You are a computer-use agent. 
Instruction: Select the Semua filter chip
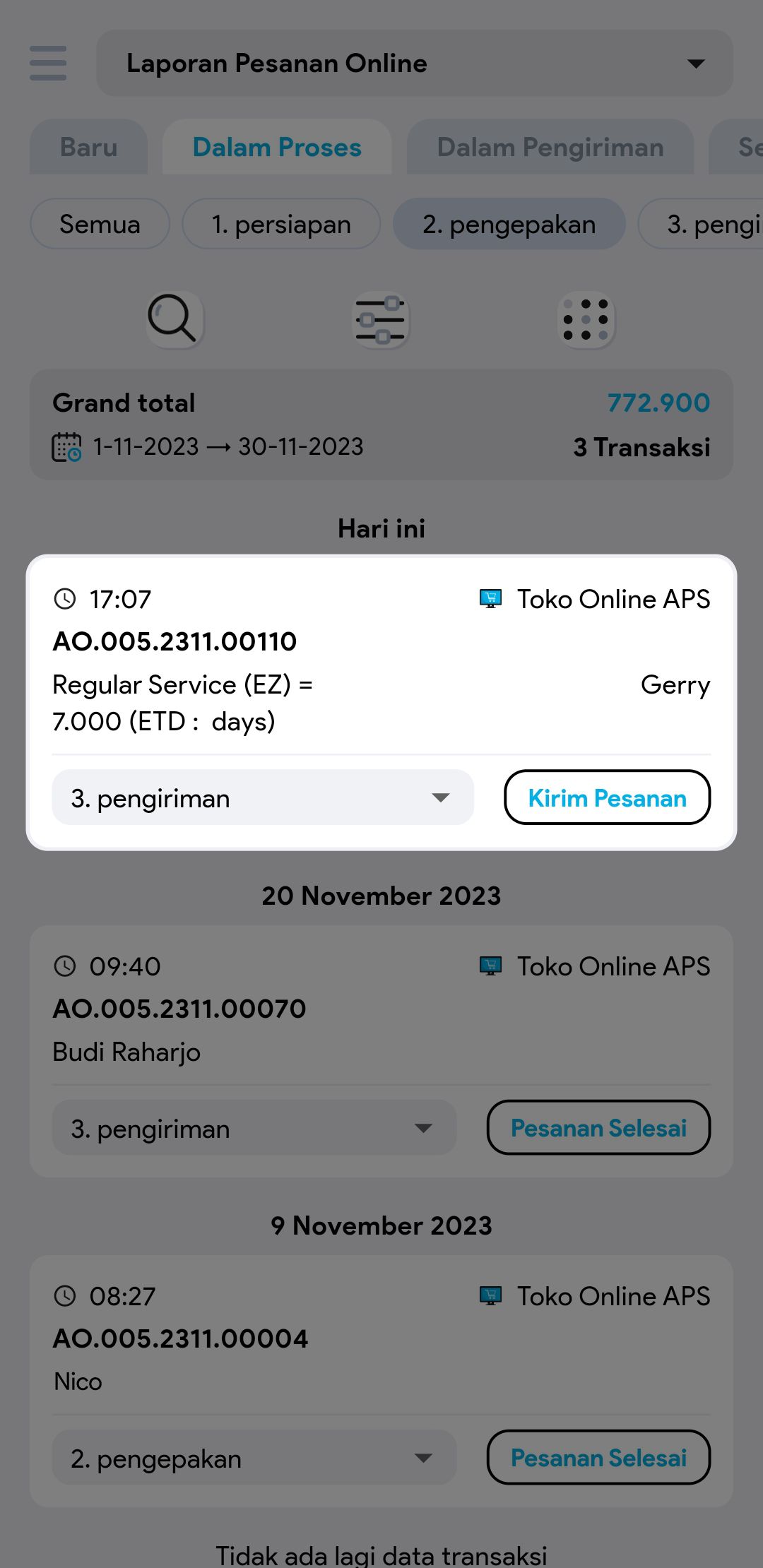pos(100,225)
